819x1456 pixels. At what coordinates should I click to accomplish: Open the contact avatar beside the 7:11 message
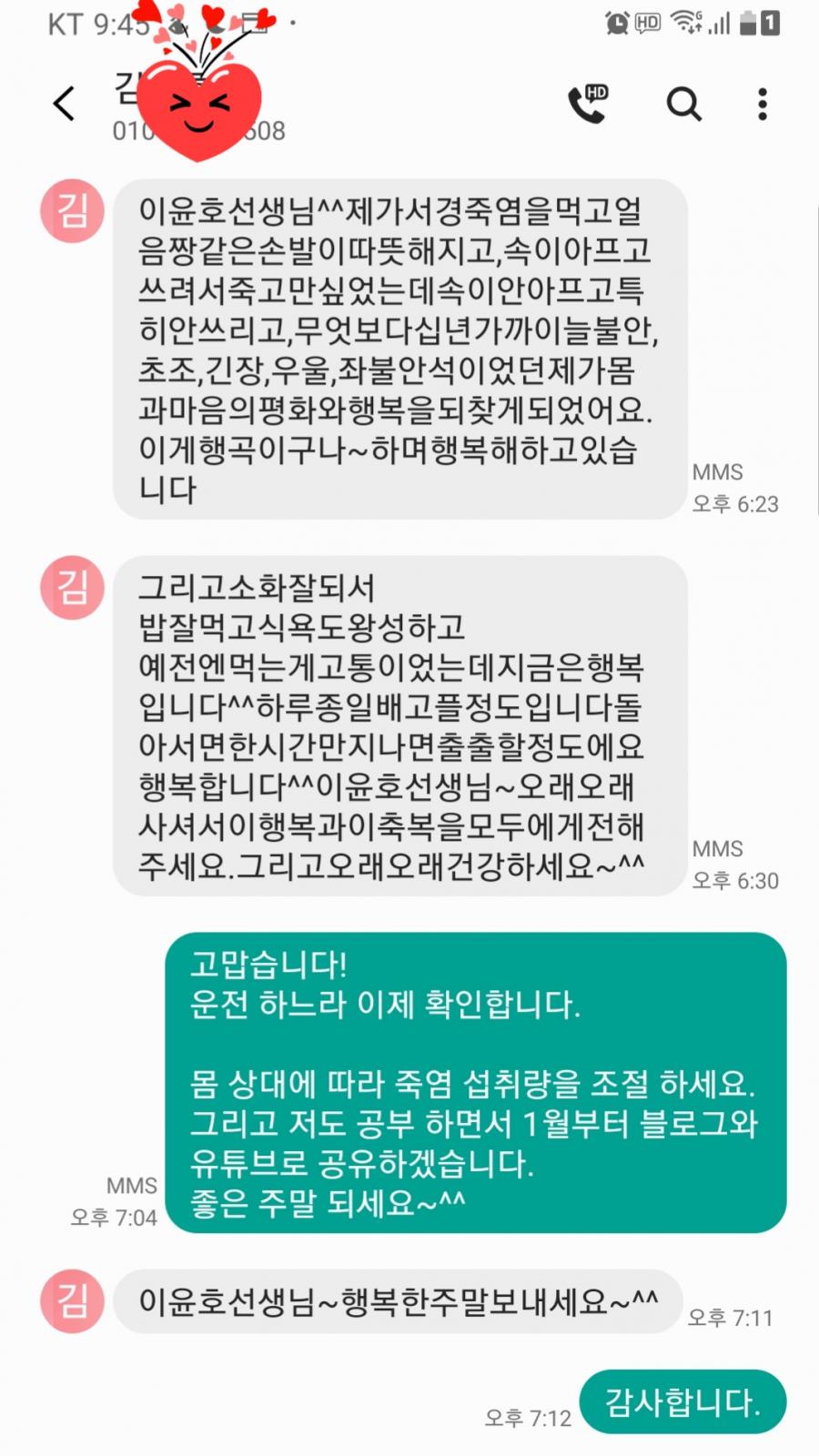[72, 1300]
